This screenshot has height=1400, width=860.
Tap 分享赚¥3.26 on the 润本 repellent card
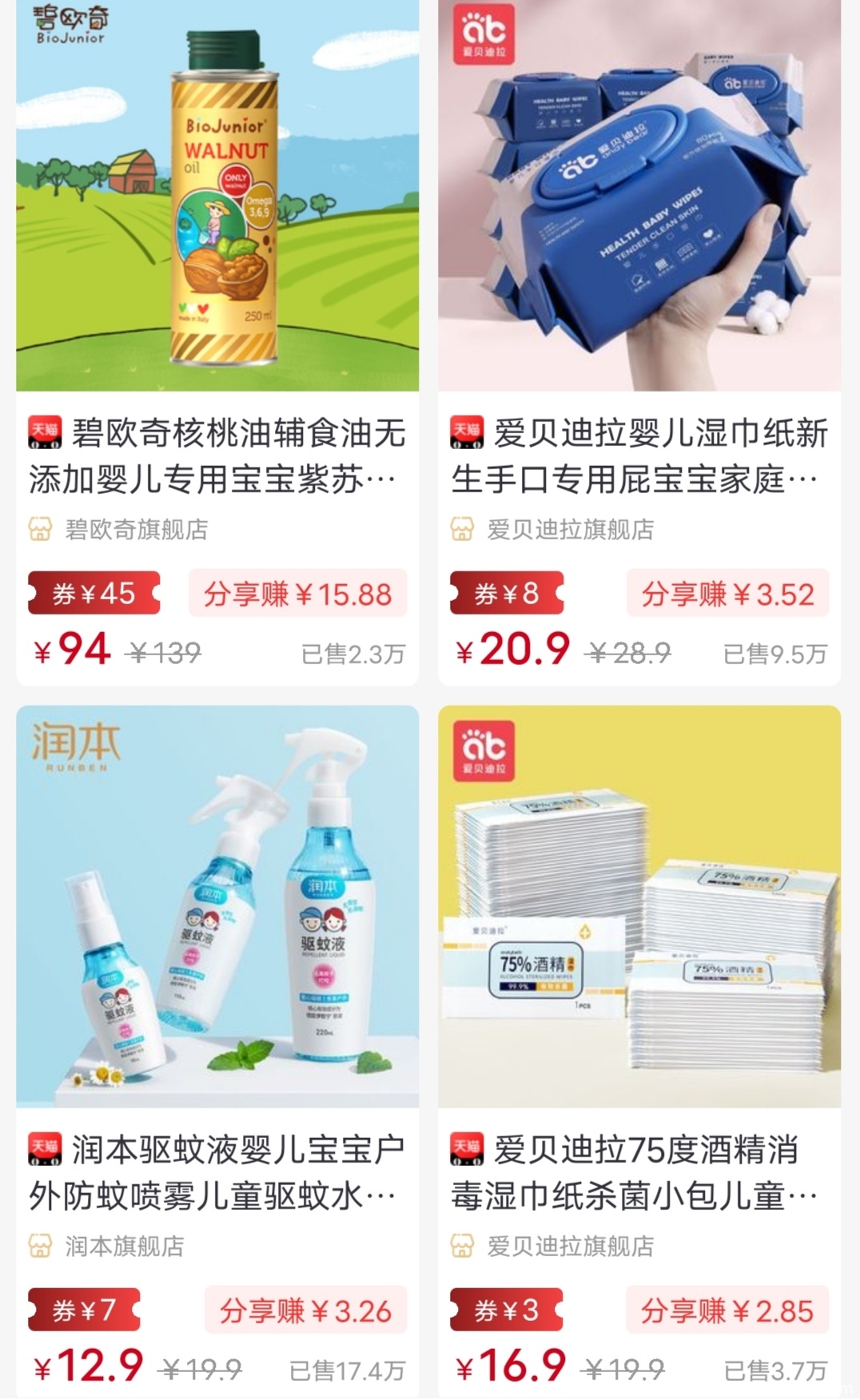pos(305,1311)
